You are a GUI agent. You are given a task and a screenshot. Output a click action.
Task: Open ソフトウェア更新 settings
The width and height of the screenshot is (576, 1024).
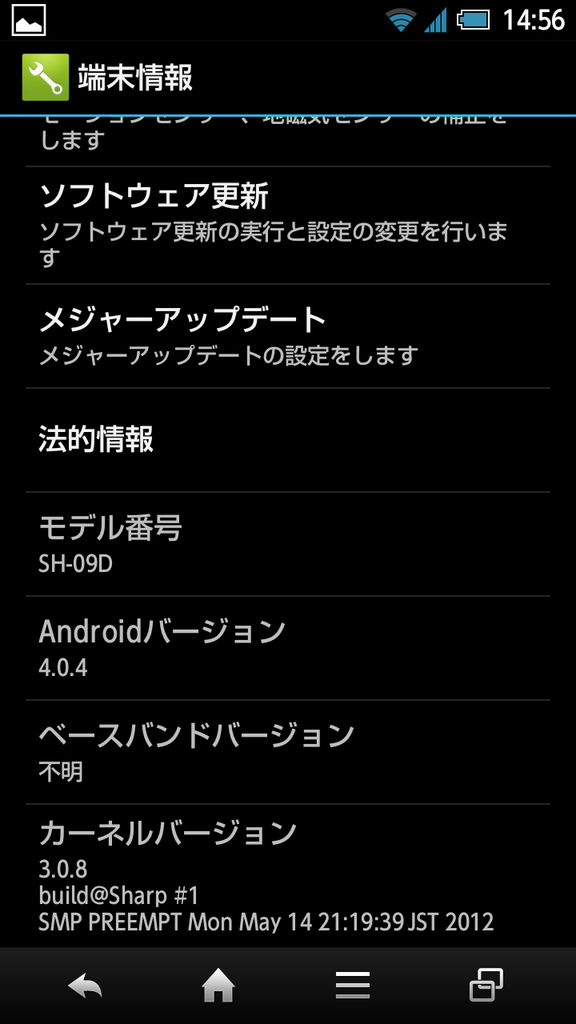tap(288, 225)
